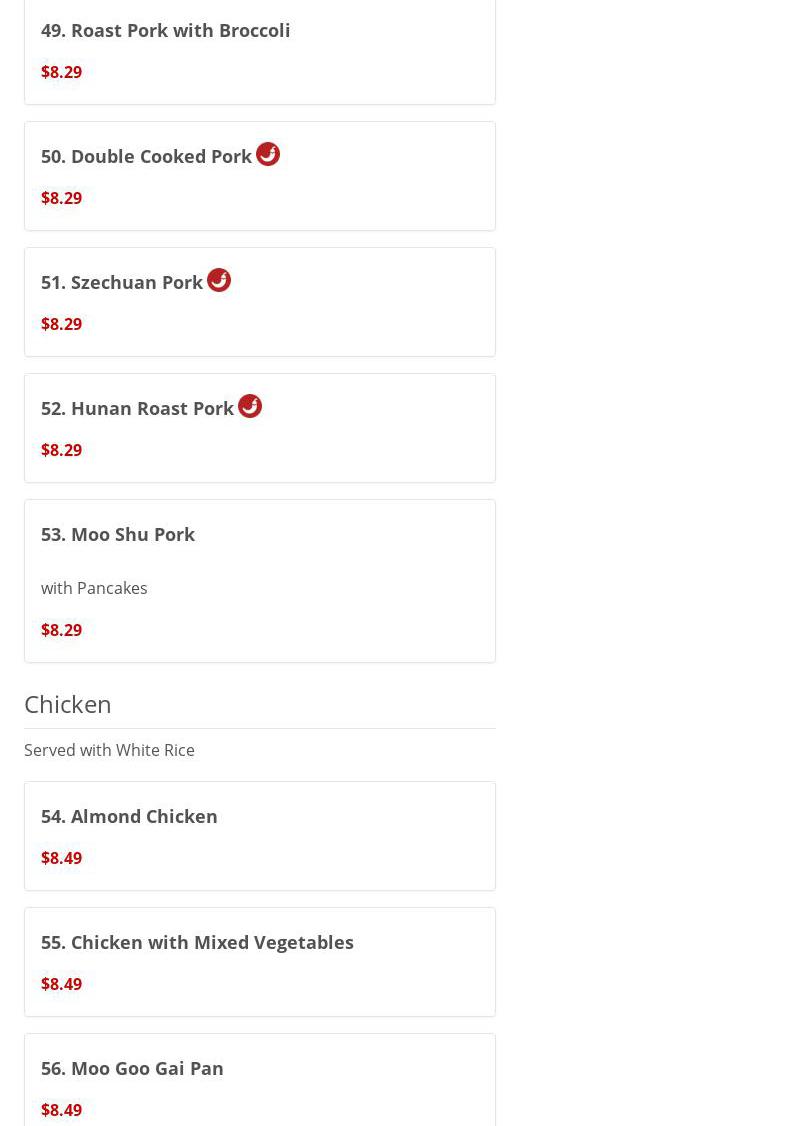Choose 52. Hunan Roast Pork dish
This screenshot has width=785, height=1126.
[259, 428]
